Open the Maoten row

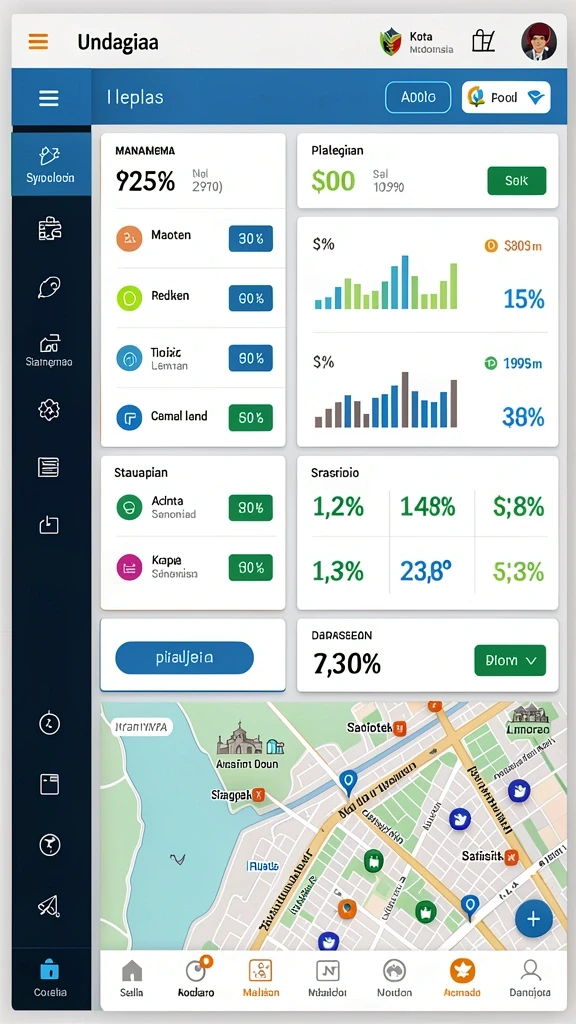click(x=193, y=238)
